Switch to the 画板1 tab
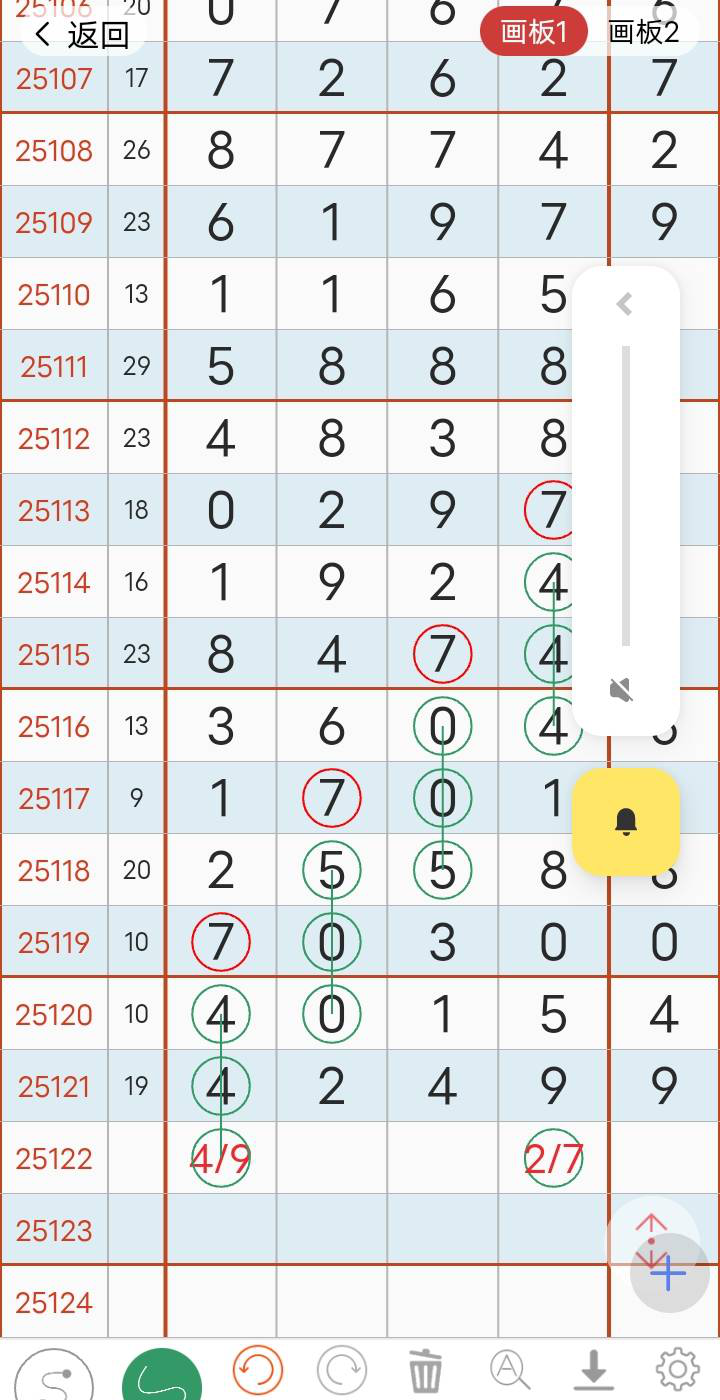The width and height of the screenshot is (720, 1400). click(534, 31)
